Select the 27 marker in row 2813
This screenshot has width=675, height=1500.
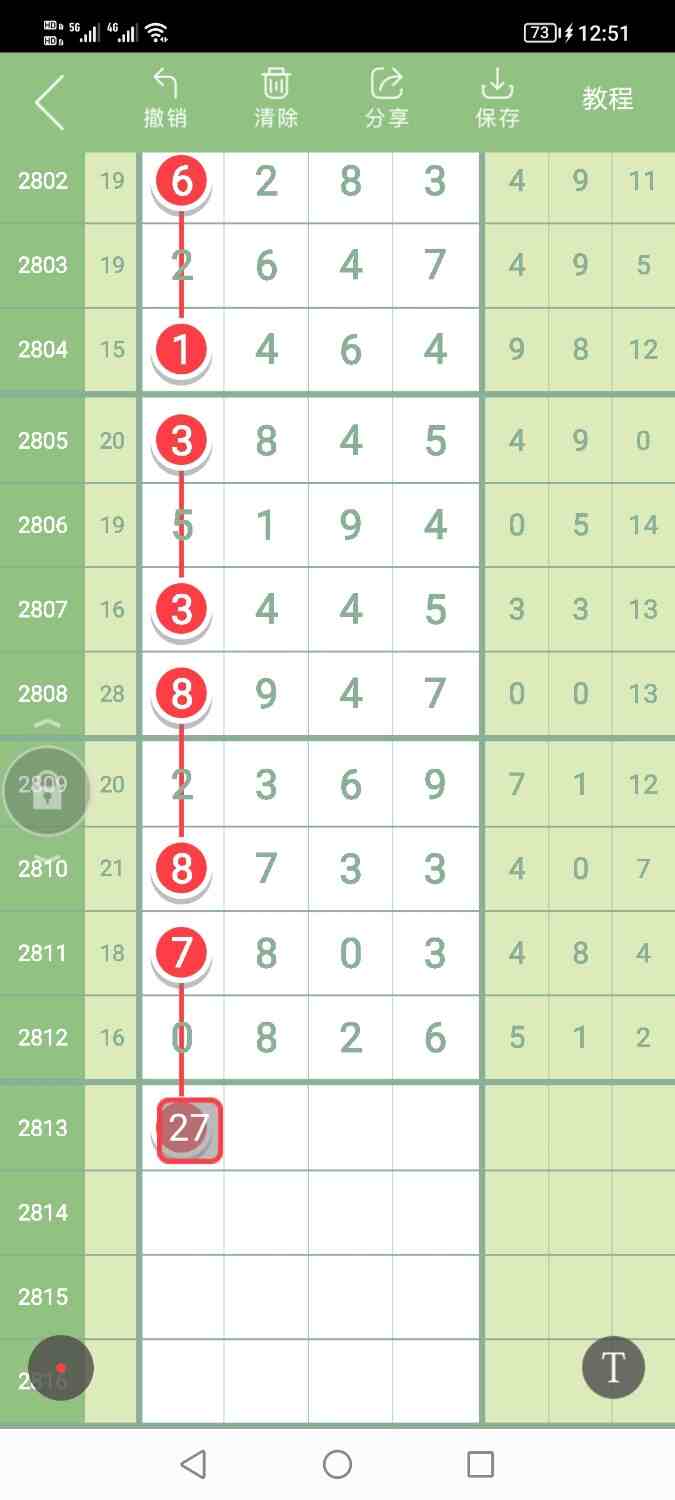189,1130
